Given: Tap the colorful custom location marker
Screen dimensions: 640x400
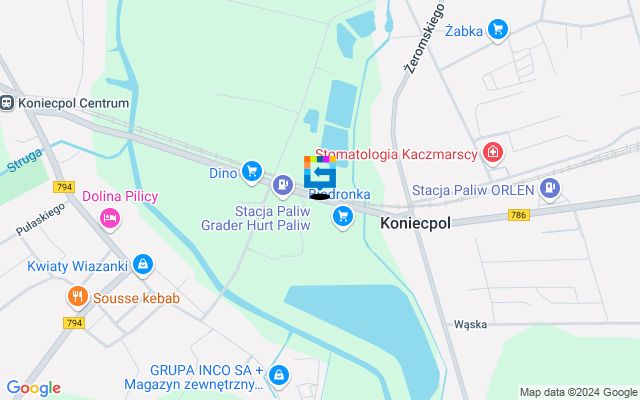Looking at the screenshot, I should pyautogui.click(x=318, y=174).
